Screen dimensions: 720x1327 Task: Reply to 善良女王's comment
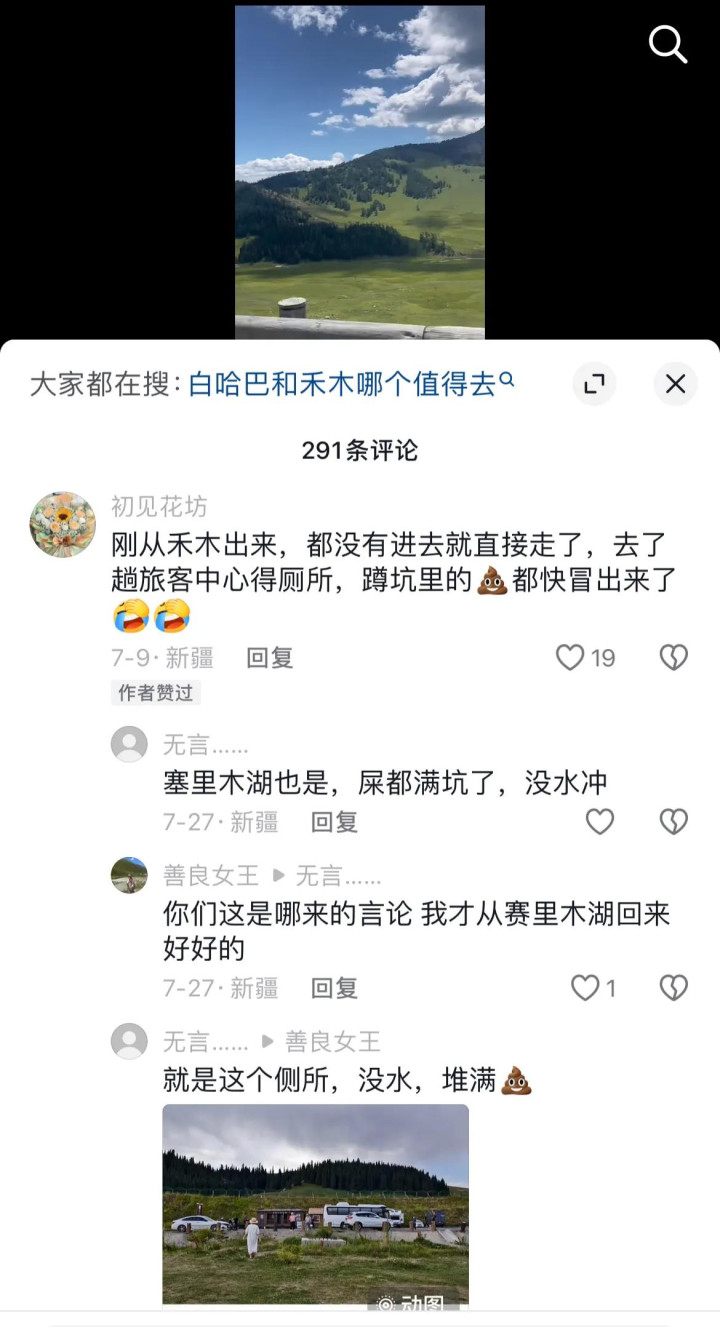(334, 988)
